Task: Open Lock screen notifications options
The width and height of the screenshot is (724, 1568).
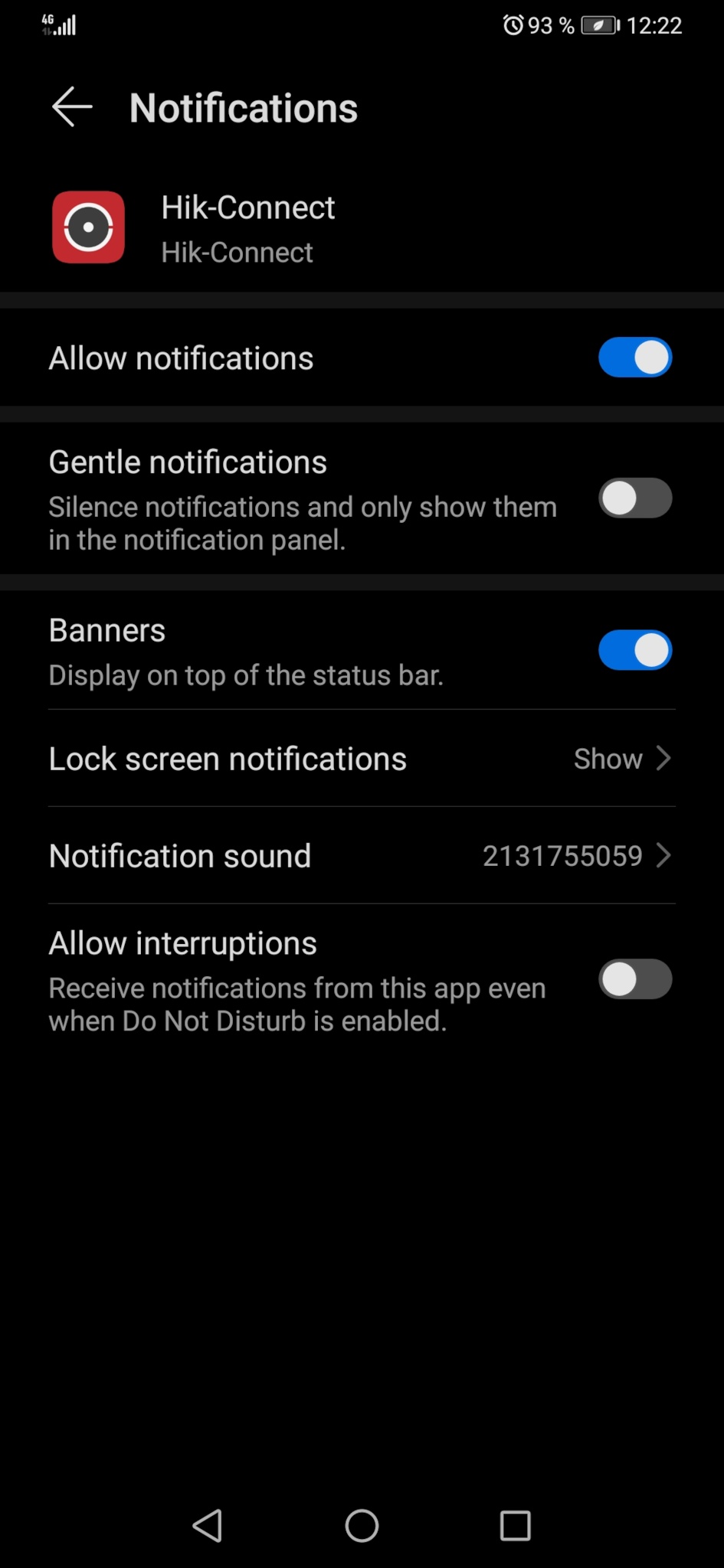Action: pos(306,759)
